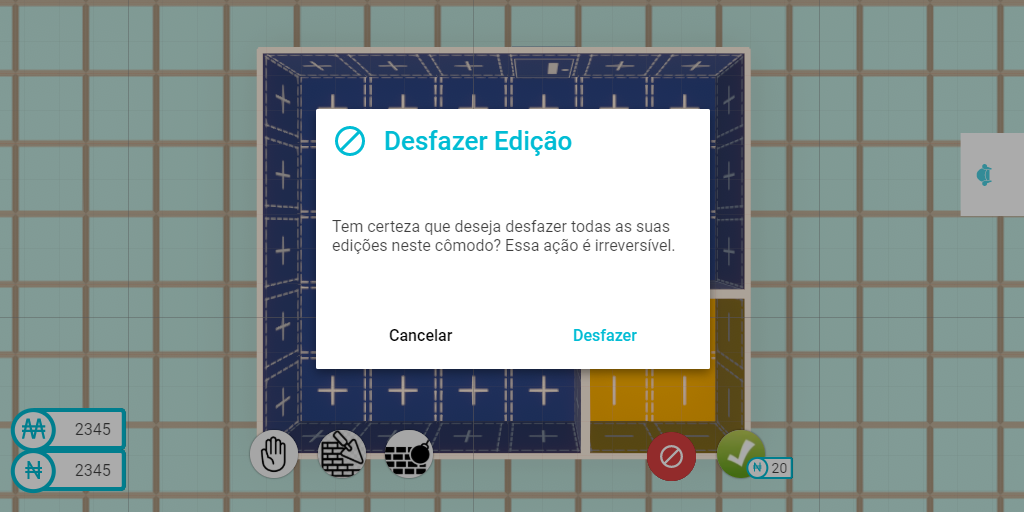Cancel the undo edit dialog
The width and height of the screenshot is (1024, 512).
tap(420, 336)
